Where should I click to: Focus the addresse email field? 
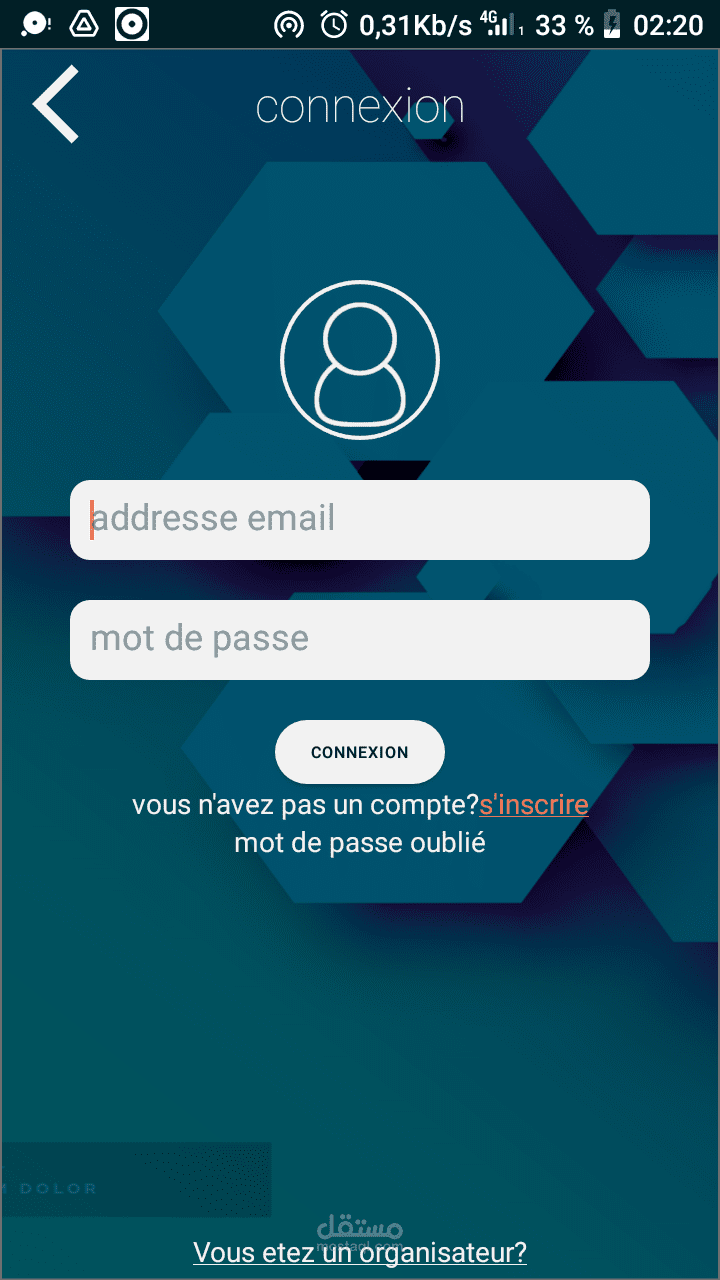click(360, 520)
